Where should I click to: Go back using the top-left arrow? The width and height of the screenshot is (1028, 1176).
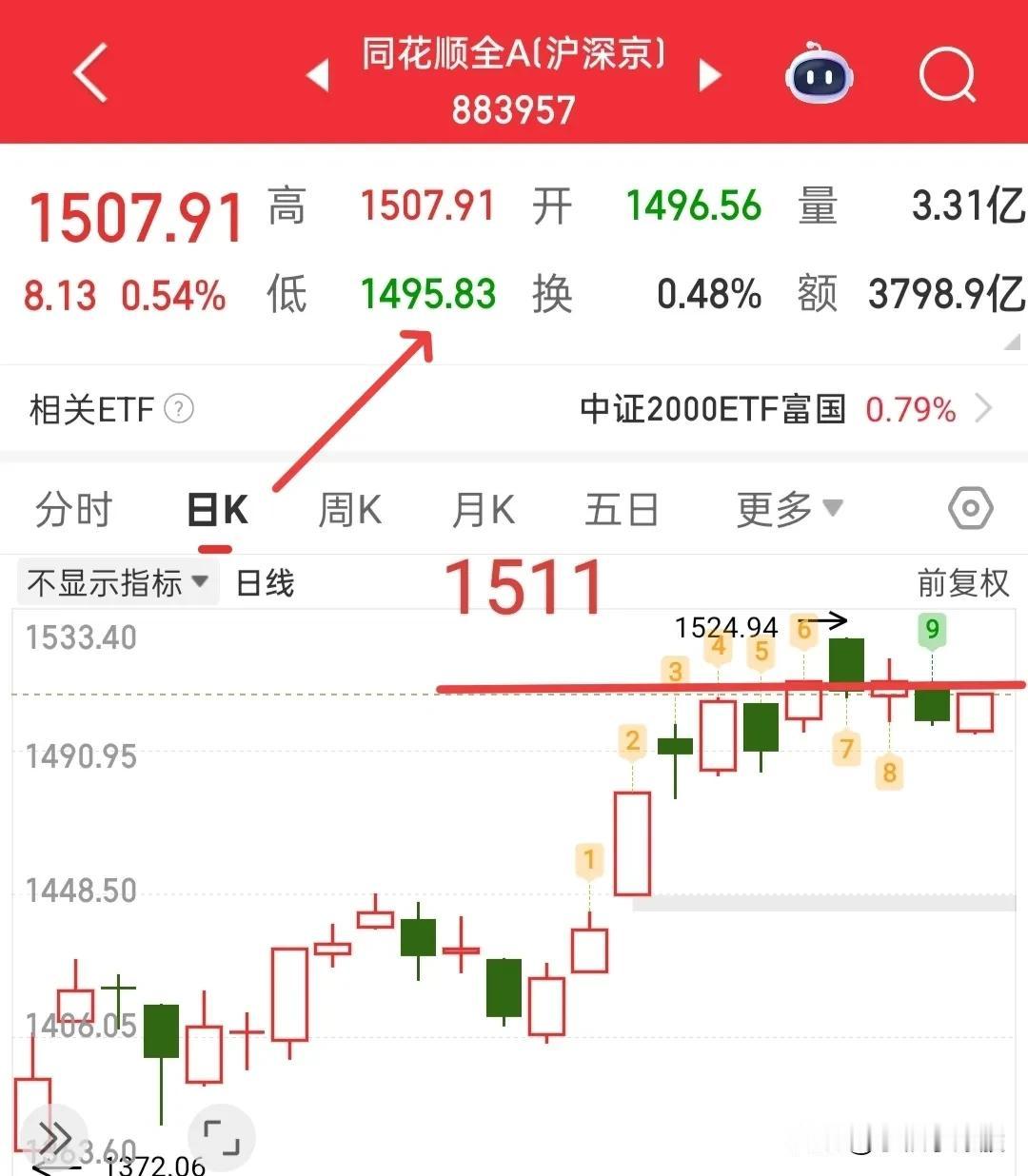tap(90, 72)
